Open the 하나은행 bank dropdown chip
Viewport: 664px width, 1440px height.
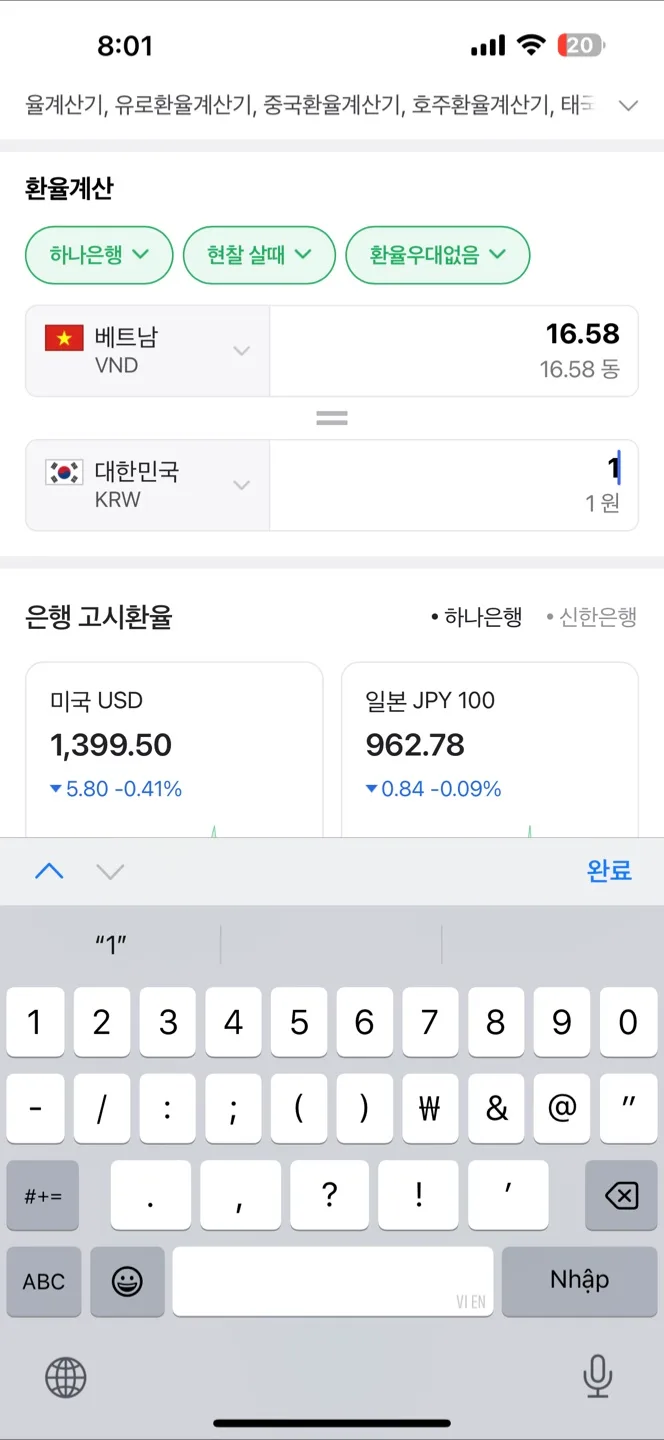(99, 255)
